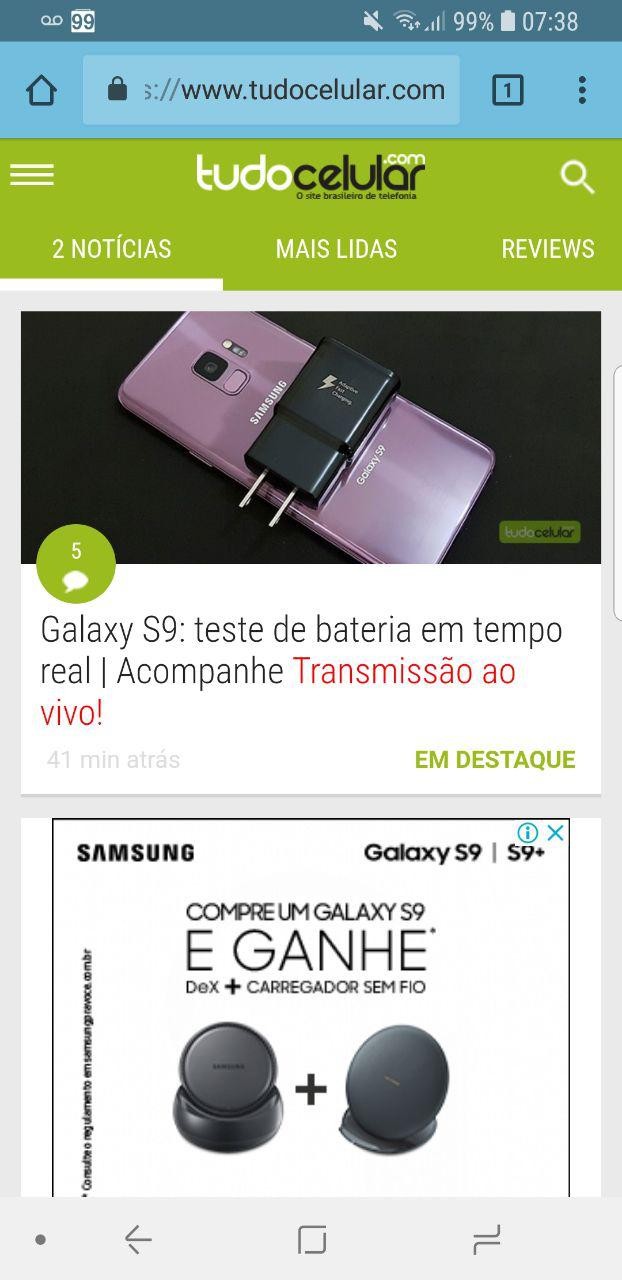Open the site hamburger menu
This screenshot has width=622, height=1280.
32,176
